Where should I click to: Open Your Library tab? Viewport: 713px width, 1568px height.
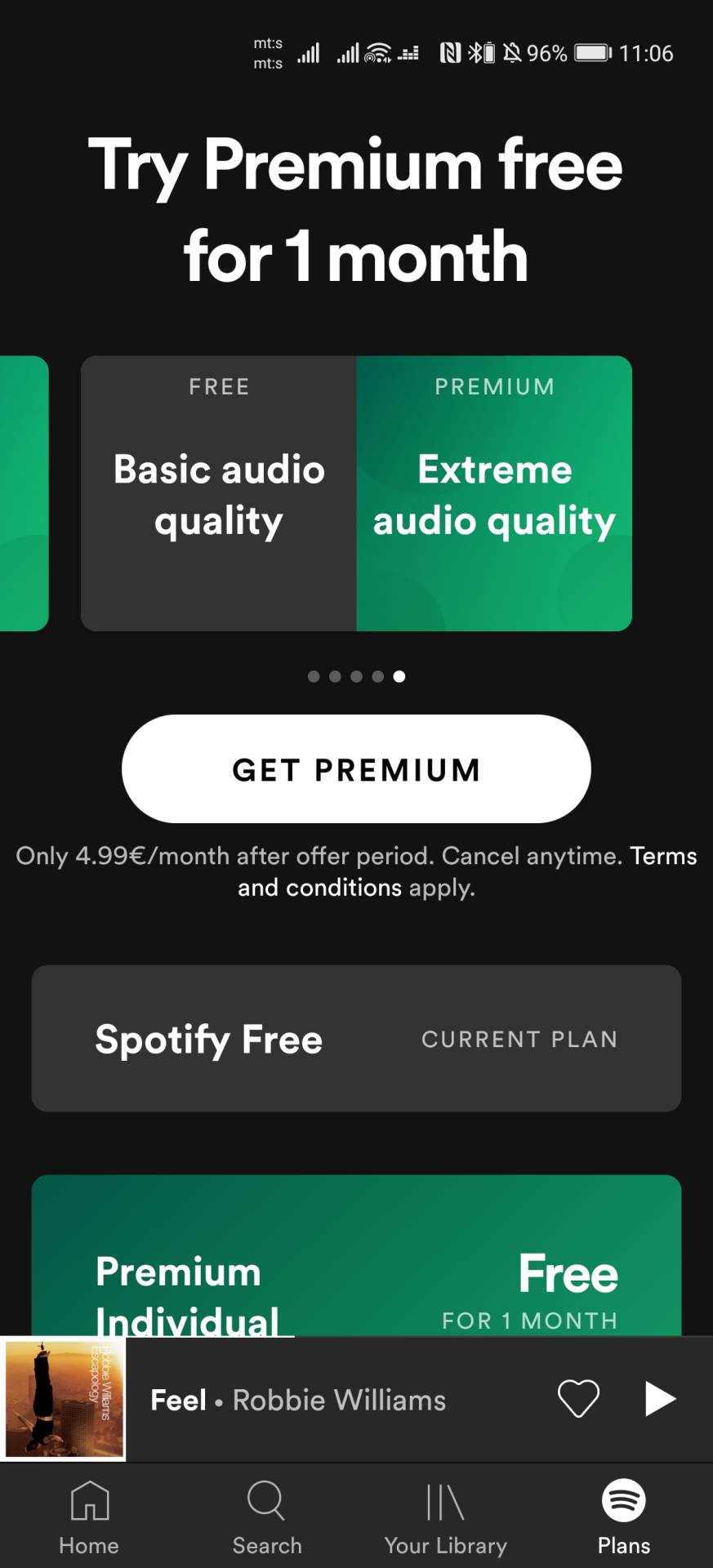click(x=445, y=1517)
